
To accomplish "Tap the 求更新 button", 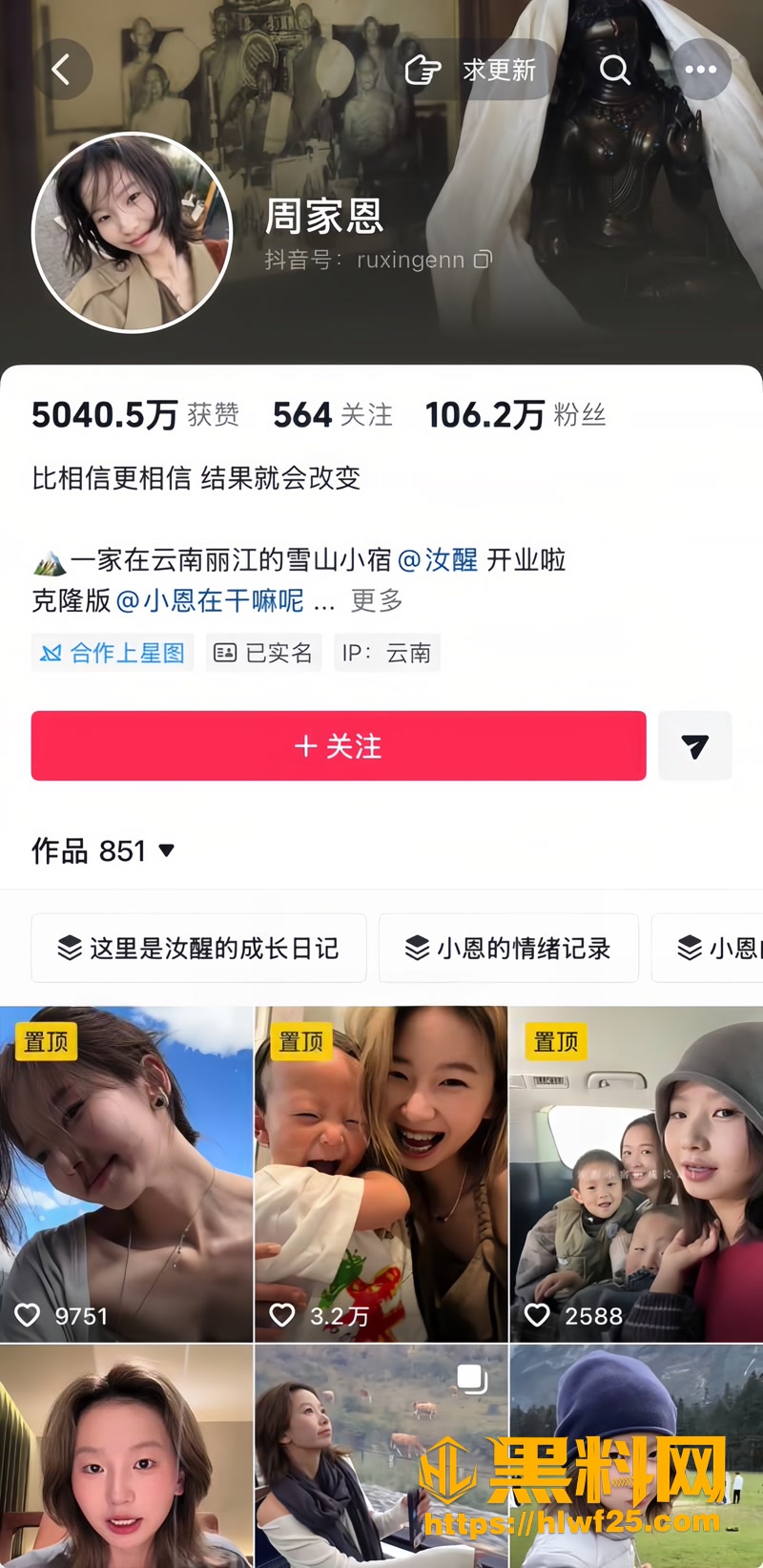I will (471, 70).
